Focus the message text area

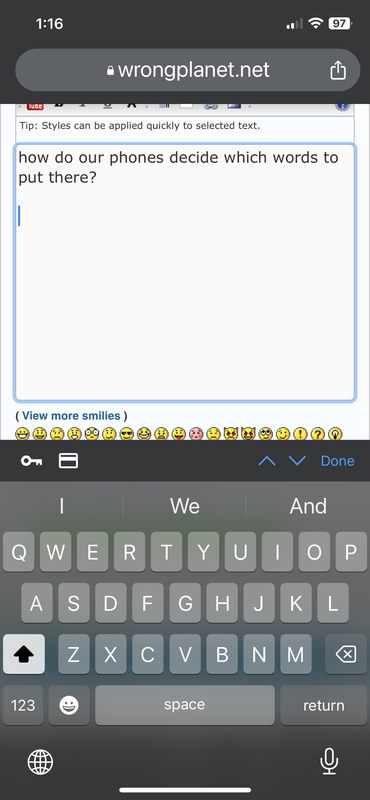185,273
